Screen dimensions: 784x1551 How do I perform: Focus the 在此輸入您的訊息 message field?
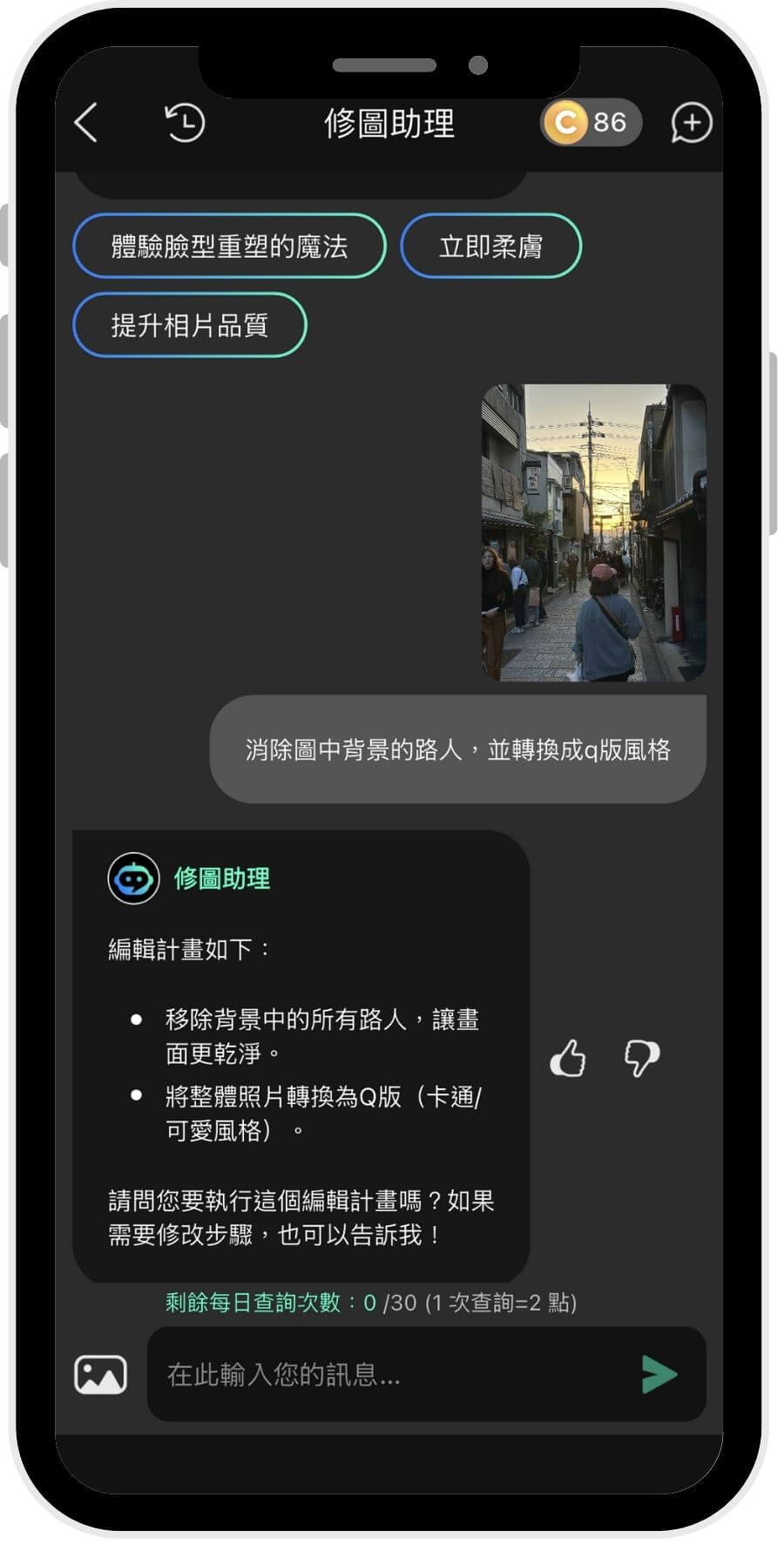[x=392, y=1374]
